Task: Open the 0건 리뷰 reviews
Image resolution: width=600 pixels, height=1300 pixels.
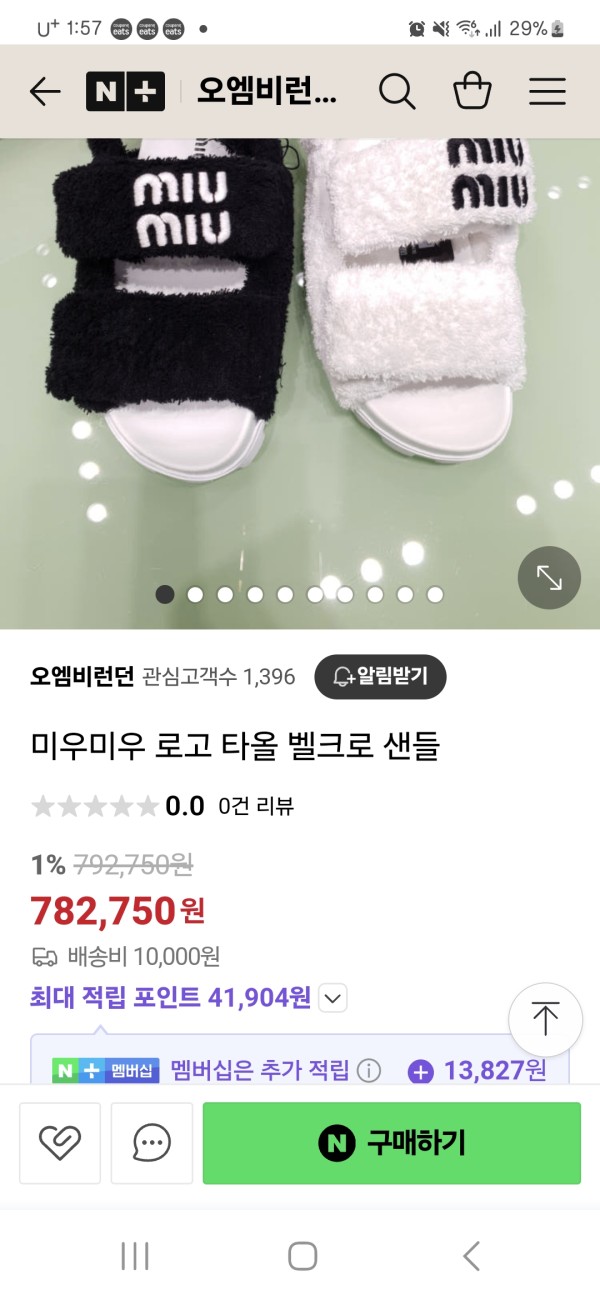Action: pyautogui.click(x=256, y=806)
